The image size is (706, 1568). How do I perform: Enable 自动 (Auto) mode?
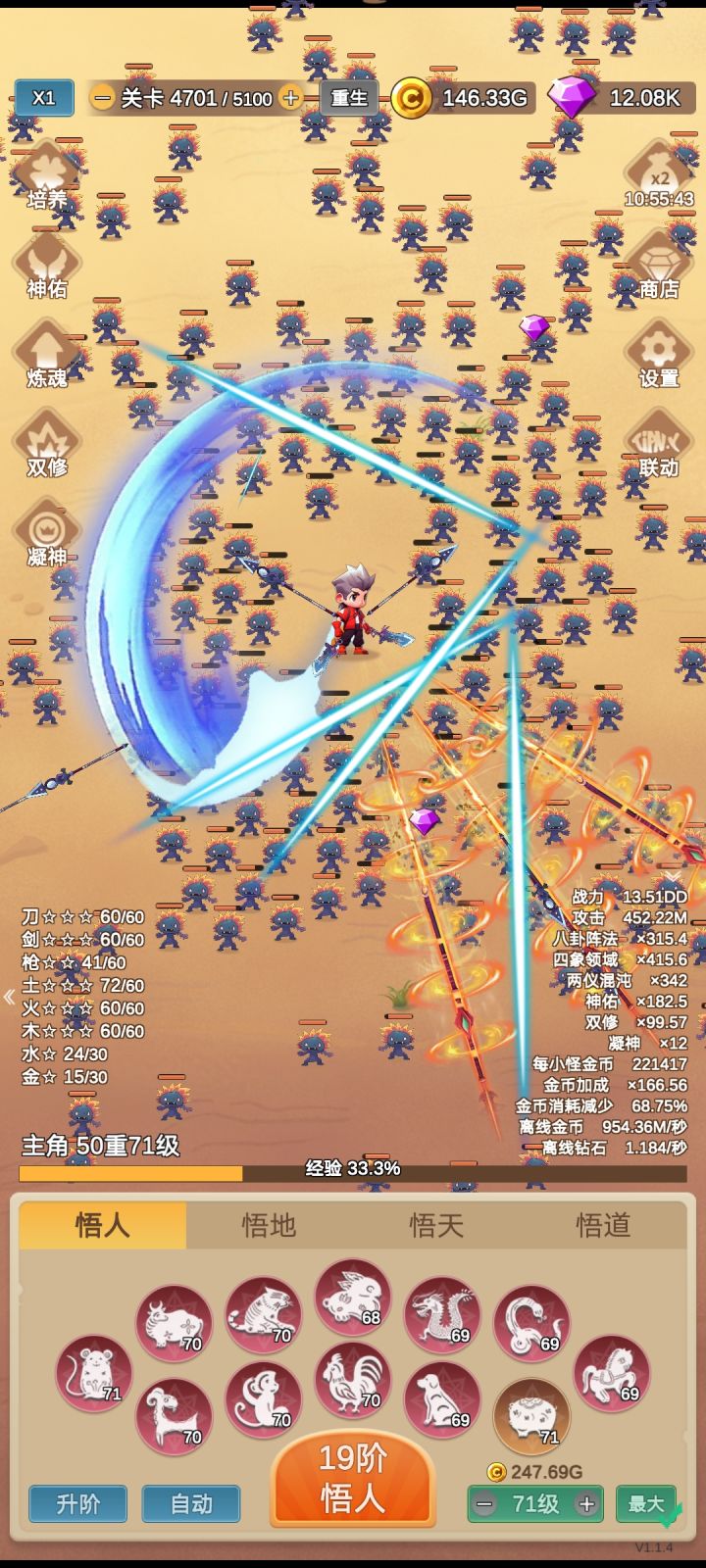coord(191,1504)
